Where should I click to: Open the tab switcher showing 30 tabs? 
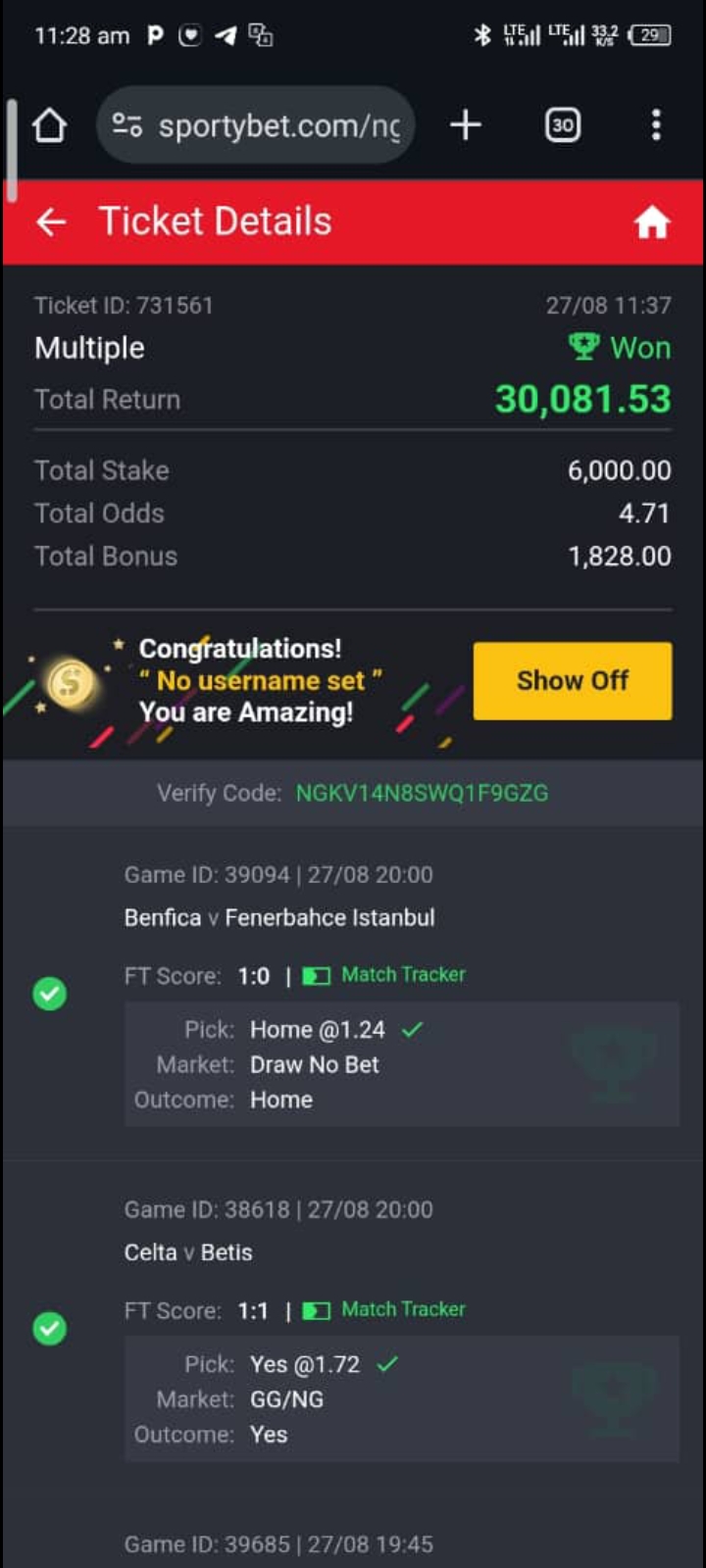tap(562, 124)
